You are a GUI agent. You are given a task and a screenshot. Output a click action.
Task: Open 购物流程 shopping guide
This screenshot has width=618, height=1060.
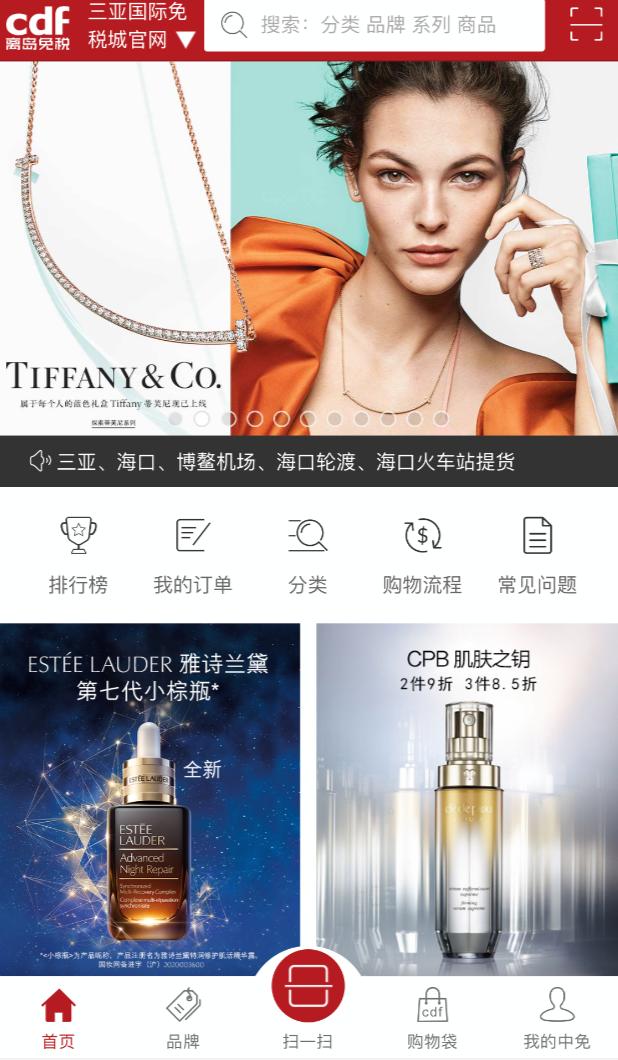(x=422, y=555)
